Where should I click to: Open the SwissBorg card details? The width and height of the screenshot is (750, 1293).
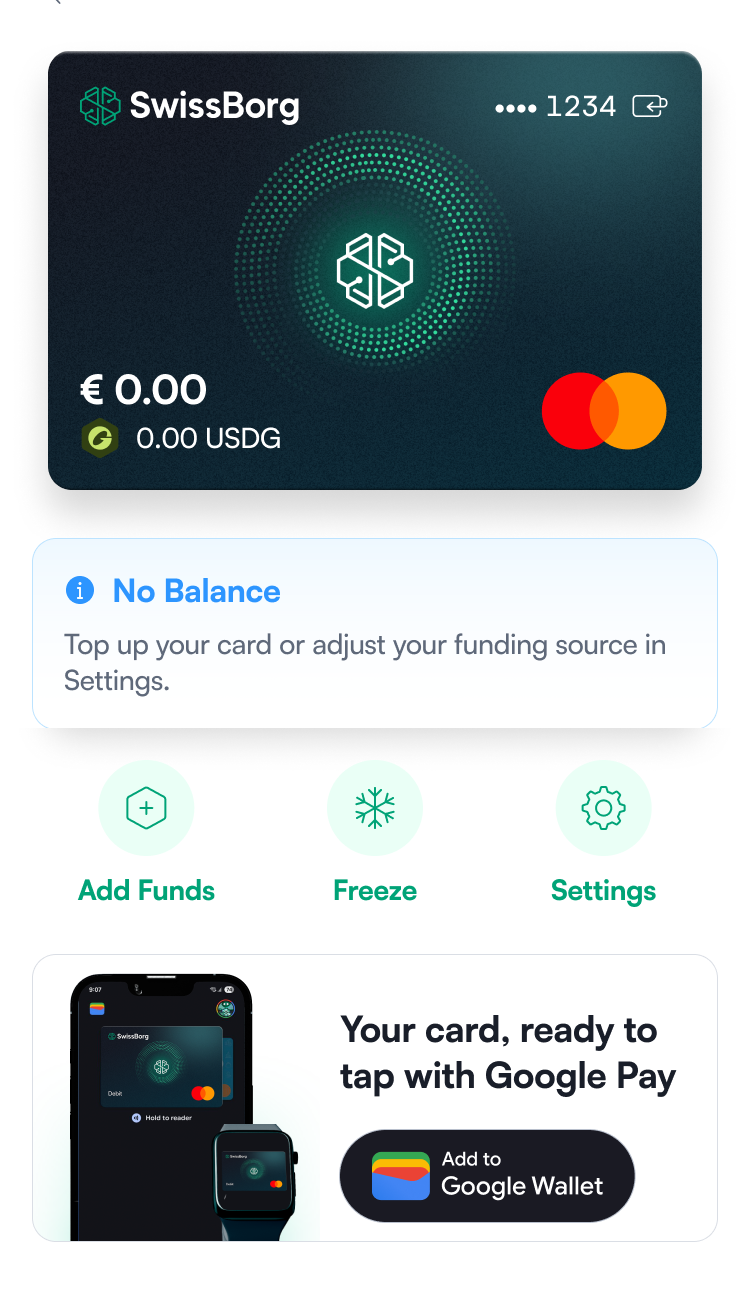(x=375, y=270)
